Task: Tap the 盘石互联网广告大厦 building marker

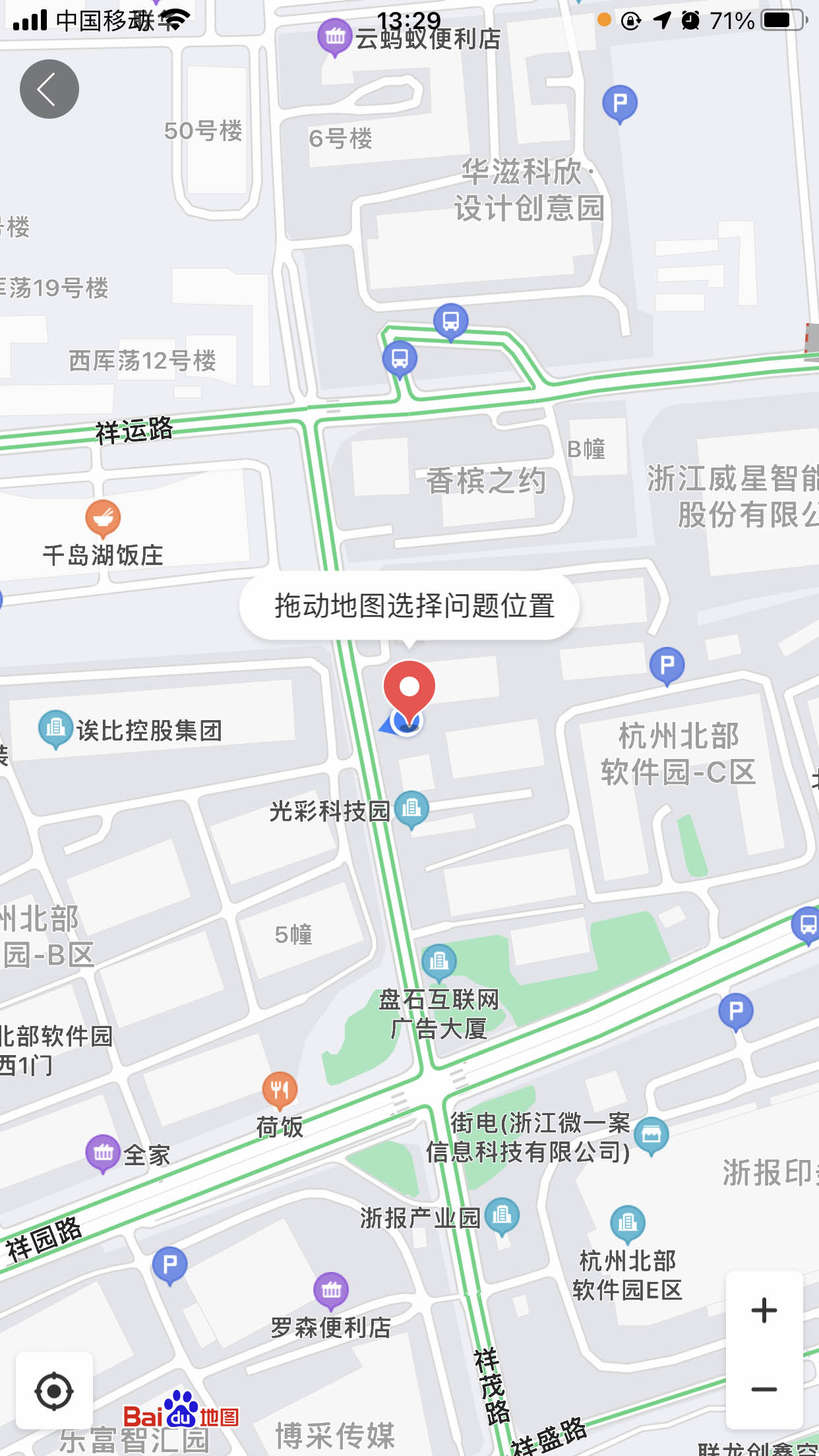Action: pos(439,961)
